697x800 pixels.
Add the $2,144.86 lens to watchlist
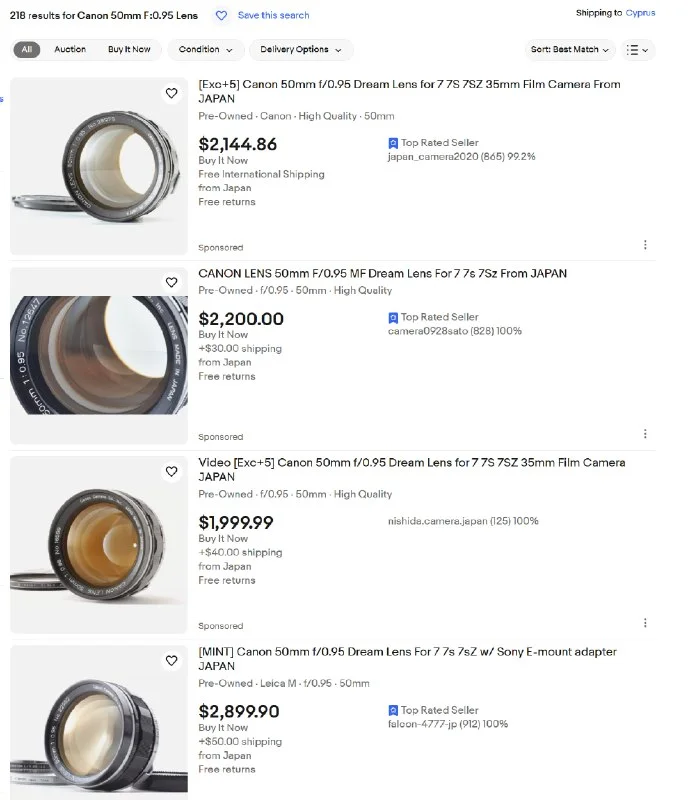[x=171, y=93]
